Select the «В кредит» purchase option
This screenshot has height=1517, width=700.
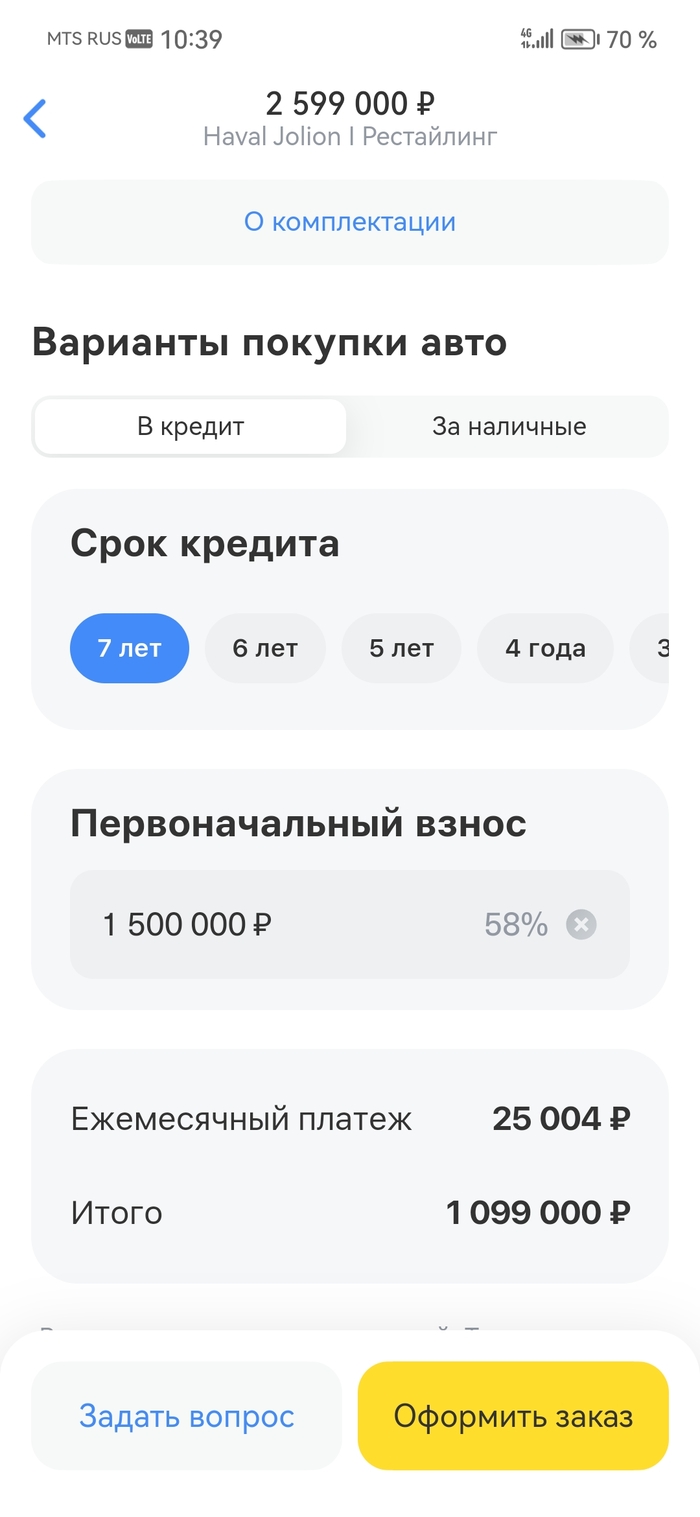tap(190, 427)
